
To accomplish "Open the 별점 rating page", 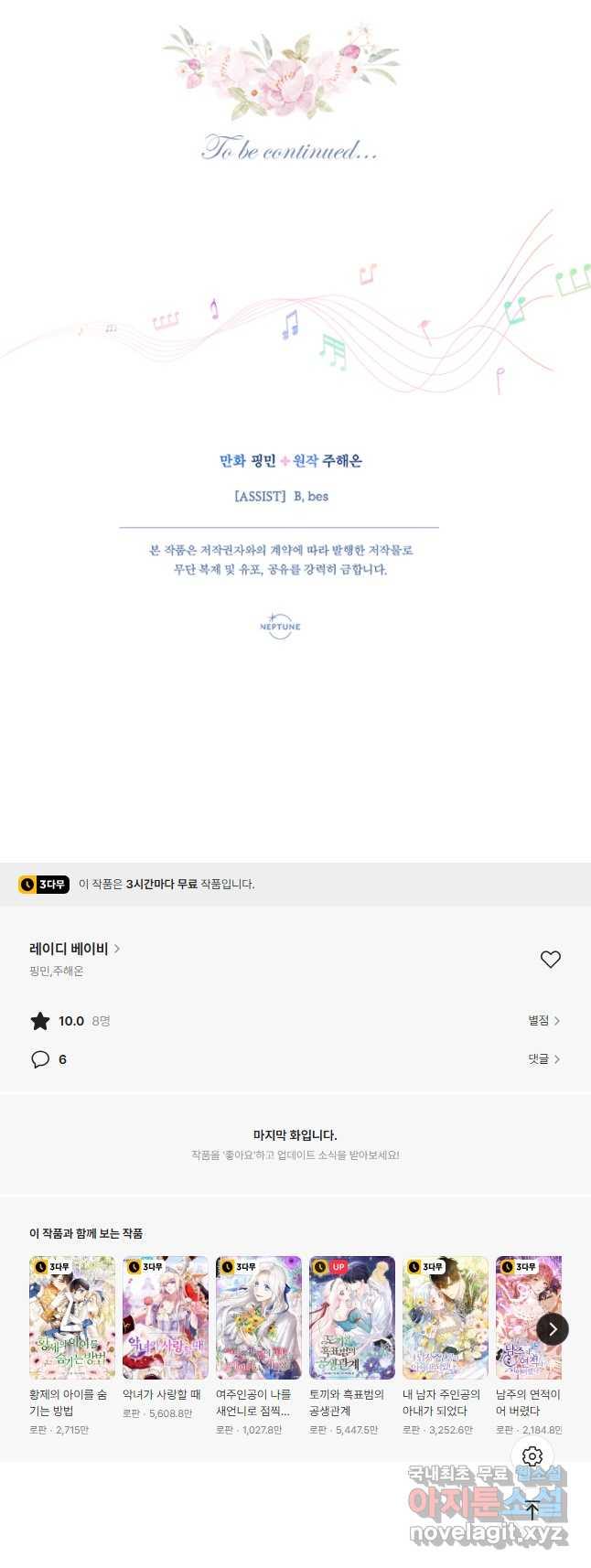I will [x=543, y=1020].
